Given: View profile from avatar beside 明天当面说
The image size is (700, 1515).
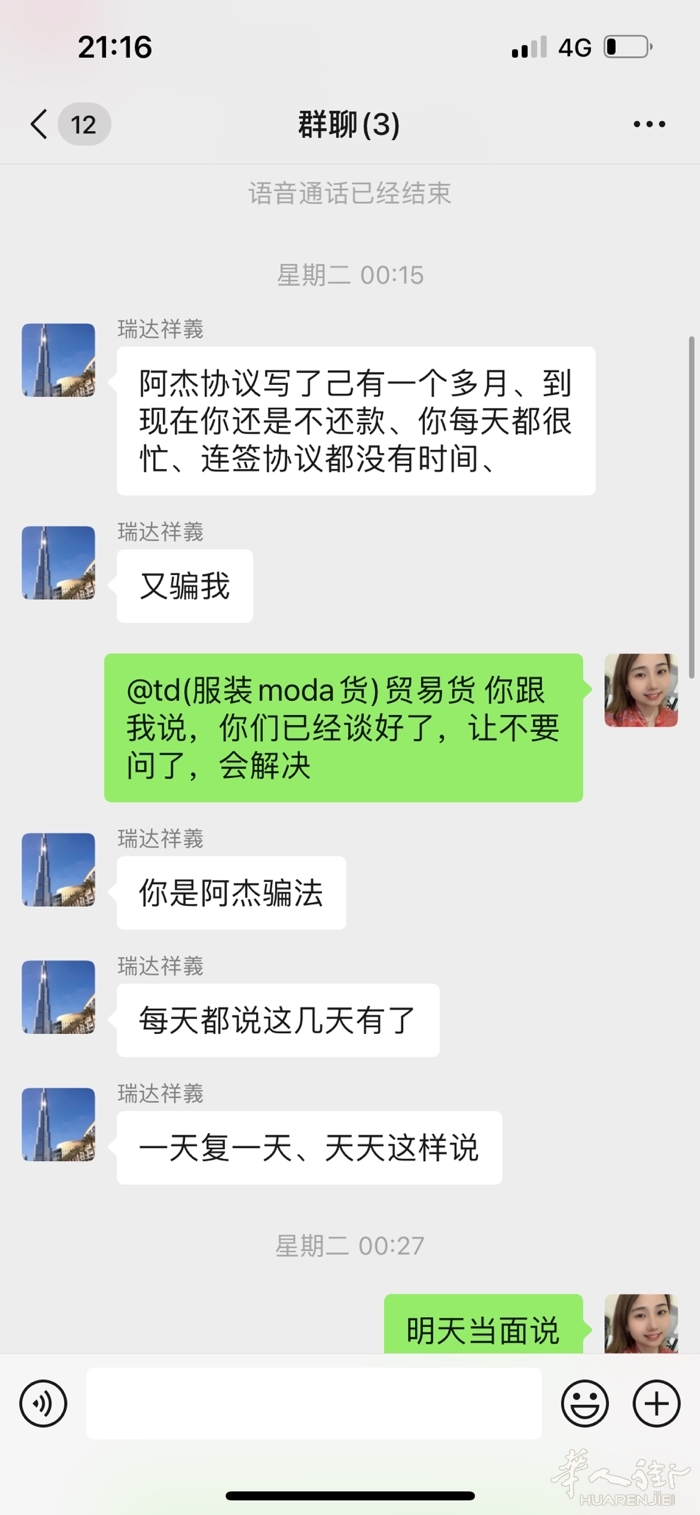Looking at the screenshot, I should click(x=641, y=1324).
